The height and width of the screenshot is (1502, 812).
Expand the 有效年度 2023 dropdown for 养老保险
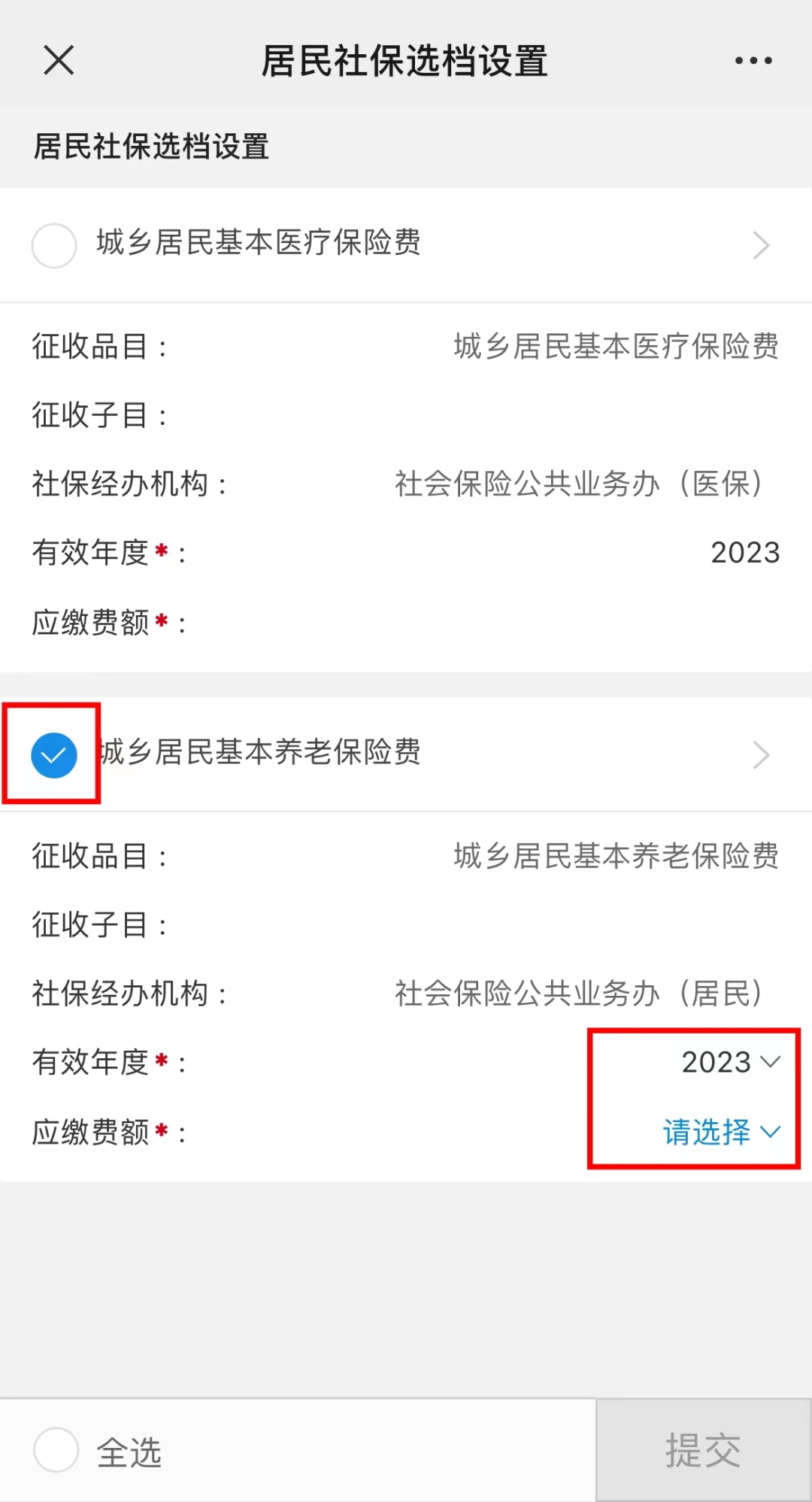click(x=731, y=1062)
